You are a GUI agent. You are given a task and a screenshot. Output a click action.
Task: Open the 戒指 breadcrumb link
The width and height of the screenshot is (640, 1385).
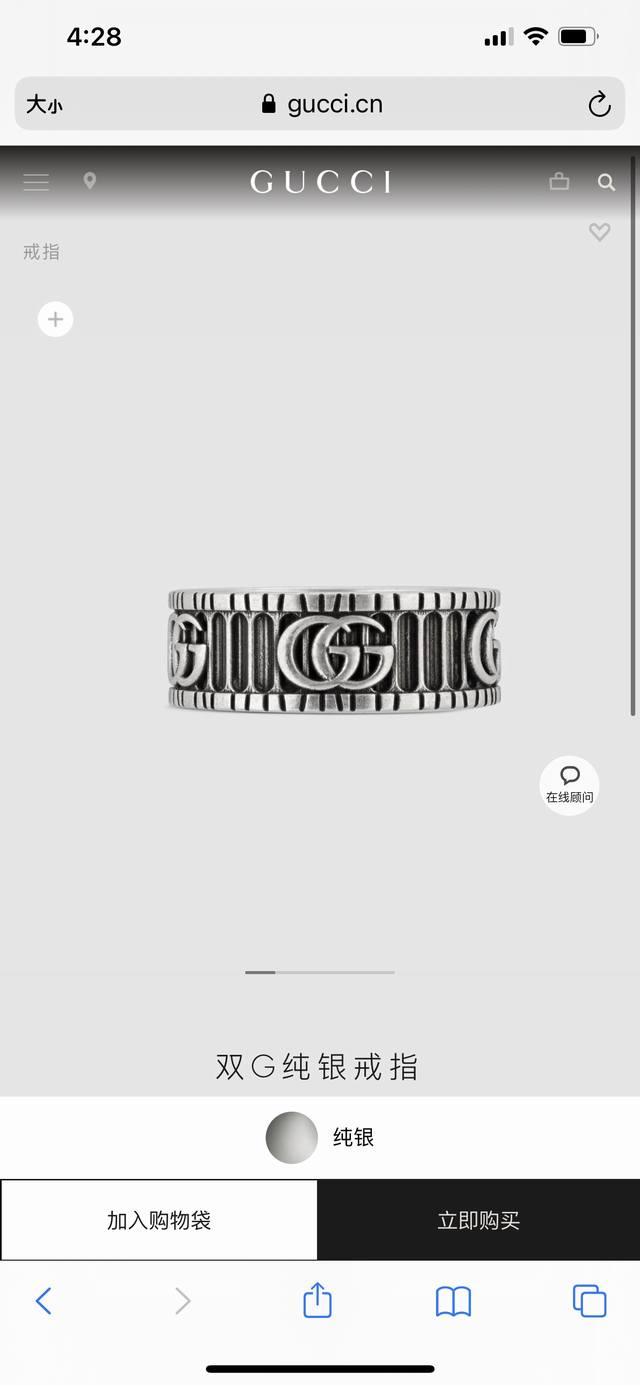42,252
